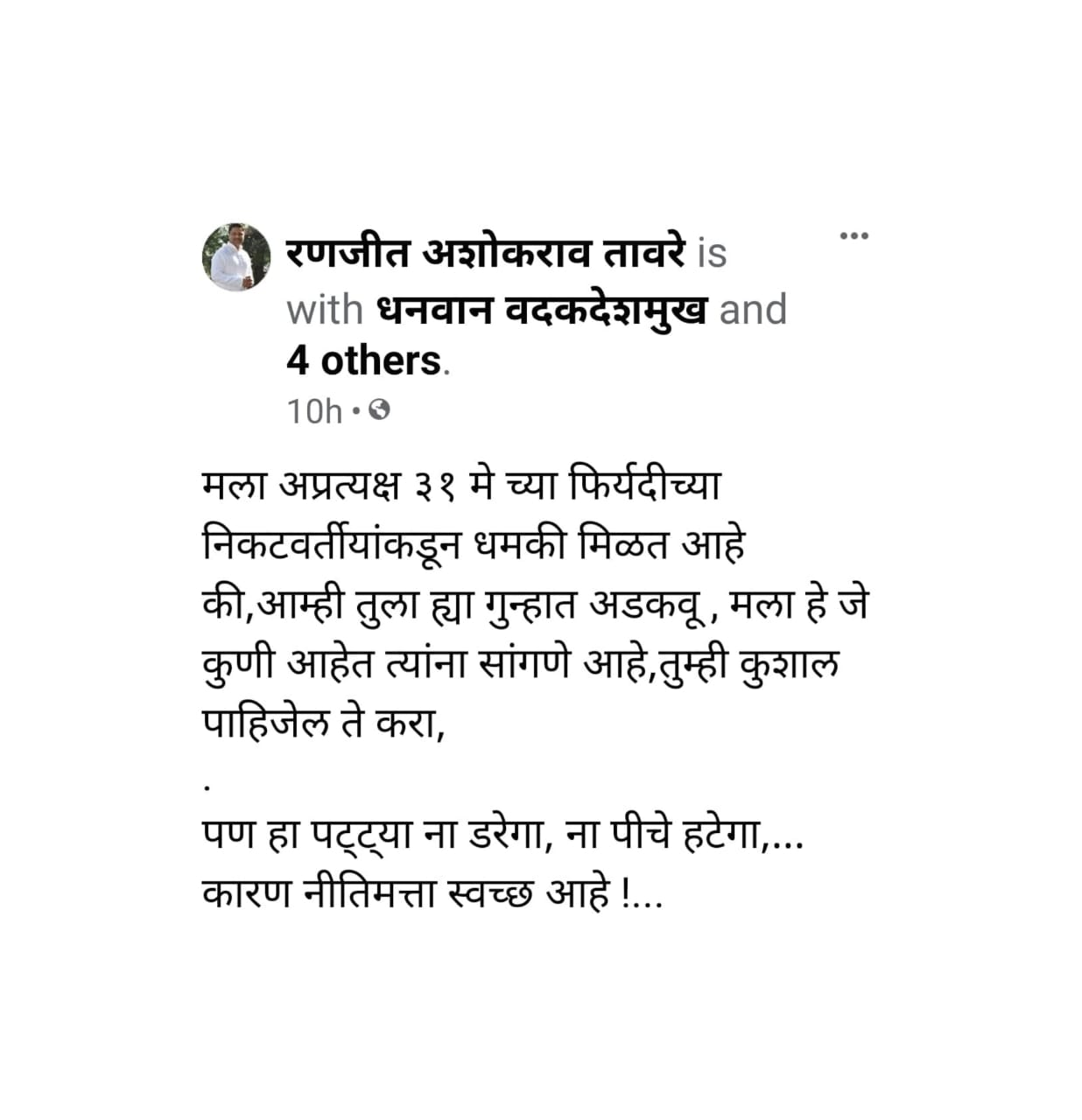View the 4 others tagged

click(364, 360)
